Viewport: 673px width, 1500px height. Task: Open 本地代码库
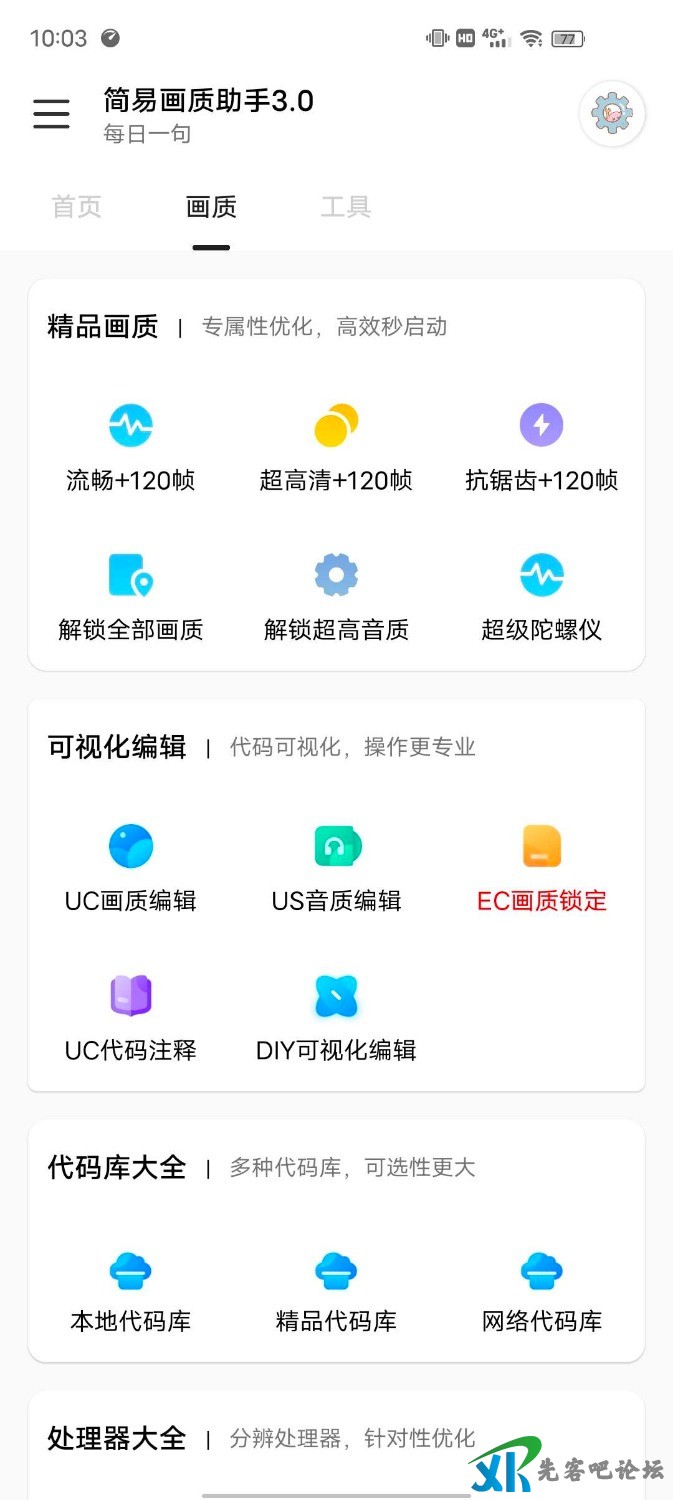coord(131,1290)
